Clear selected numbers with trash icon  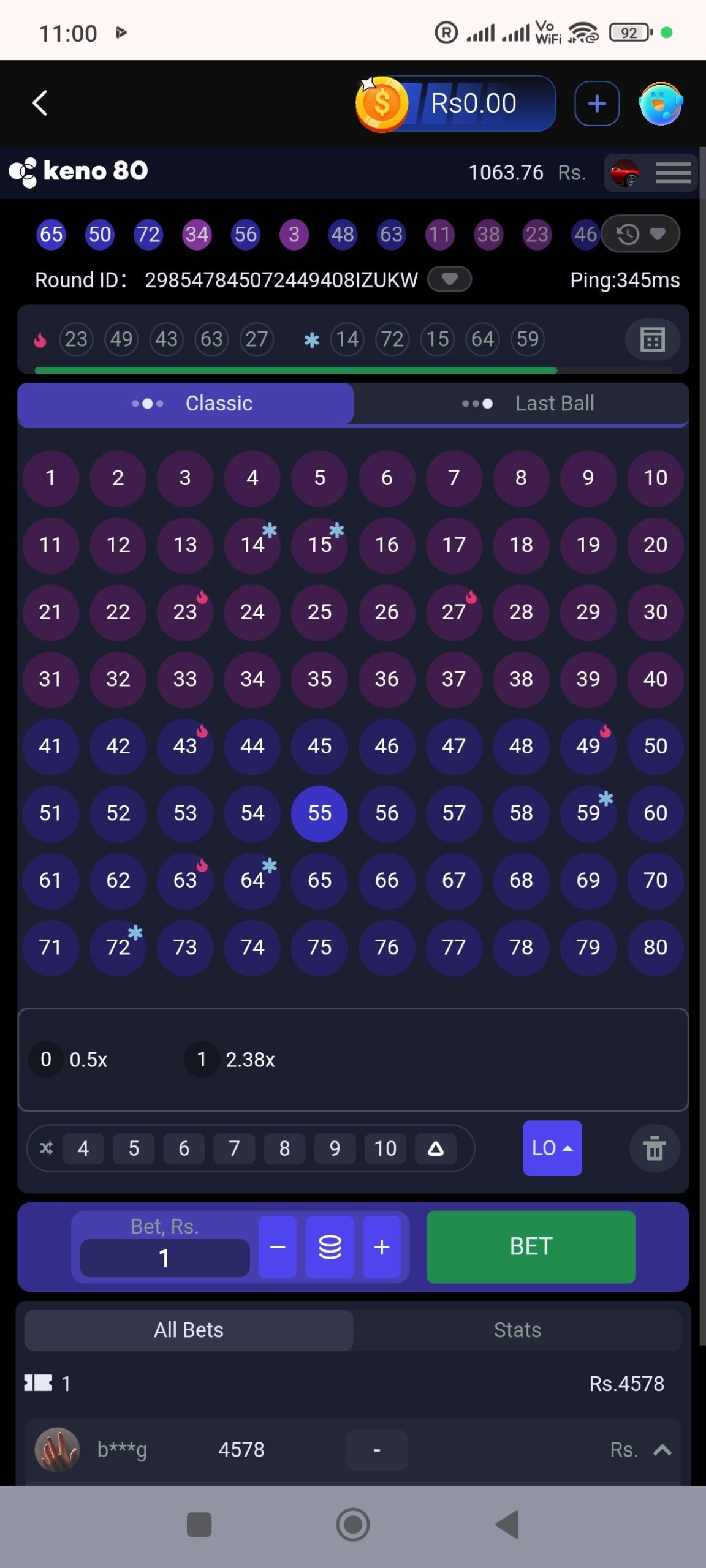[x=655, y=1148]
